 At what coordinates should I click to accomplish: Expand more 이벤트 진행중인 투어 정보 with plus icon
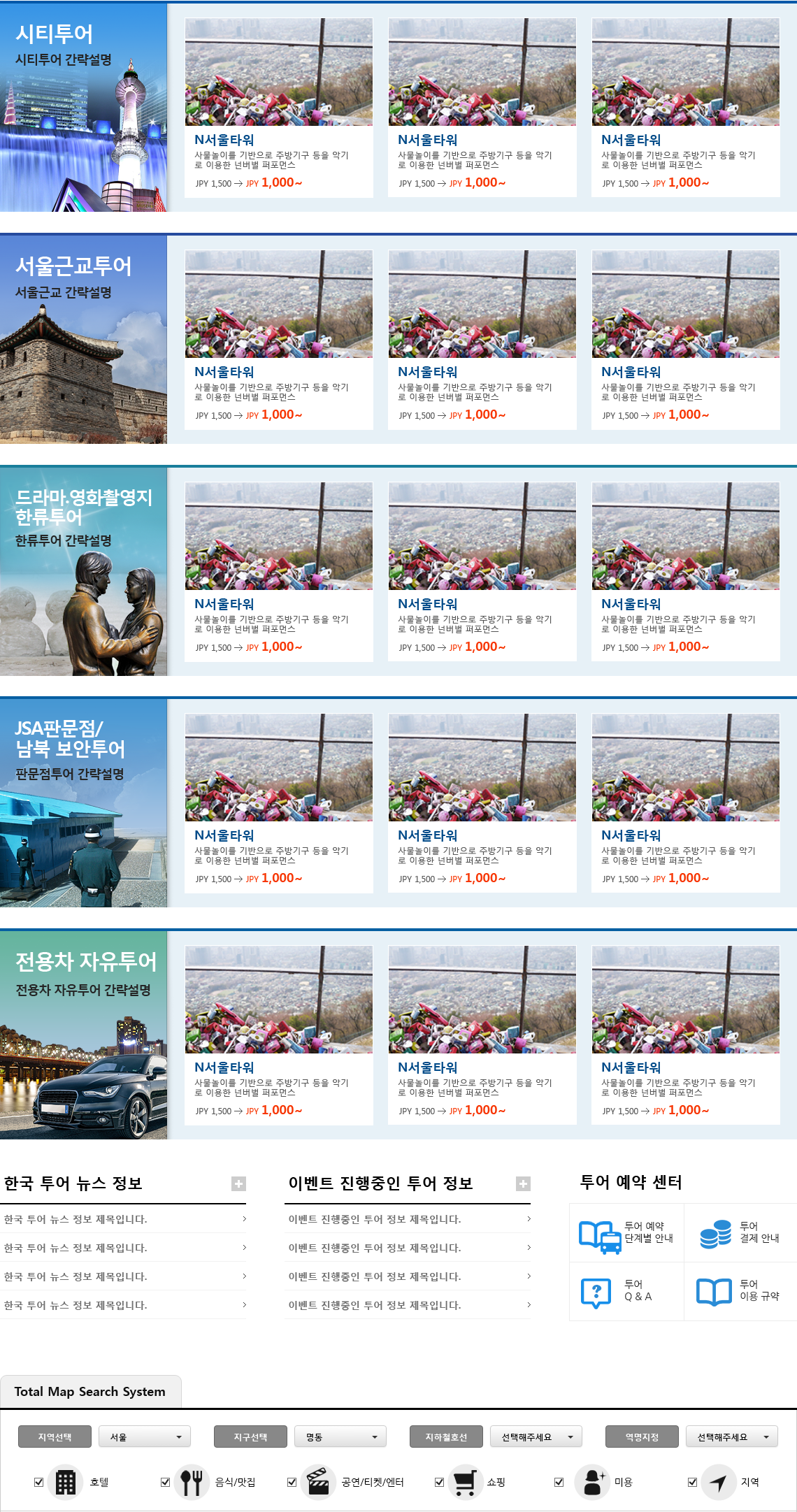pyautogui.click(x=523, y=1183)
